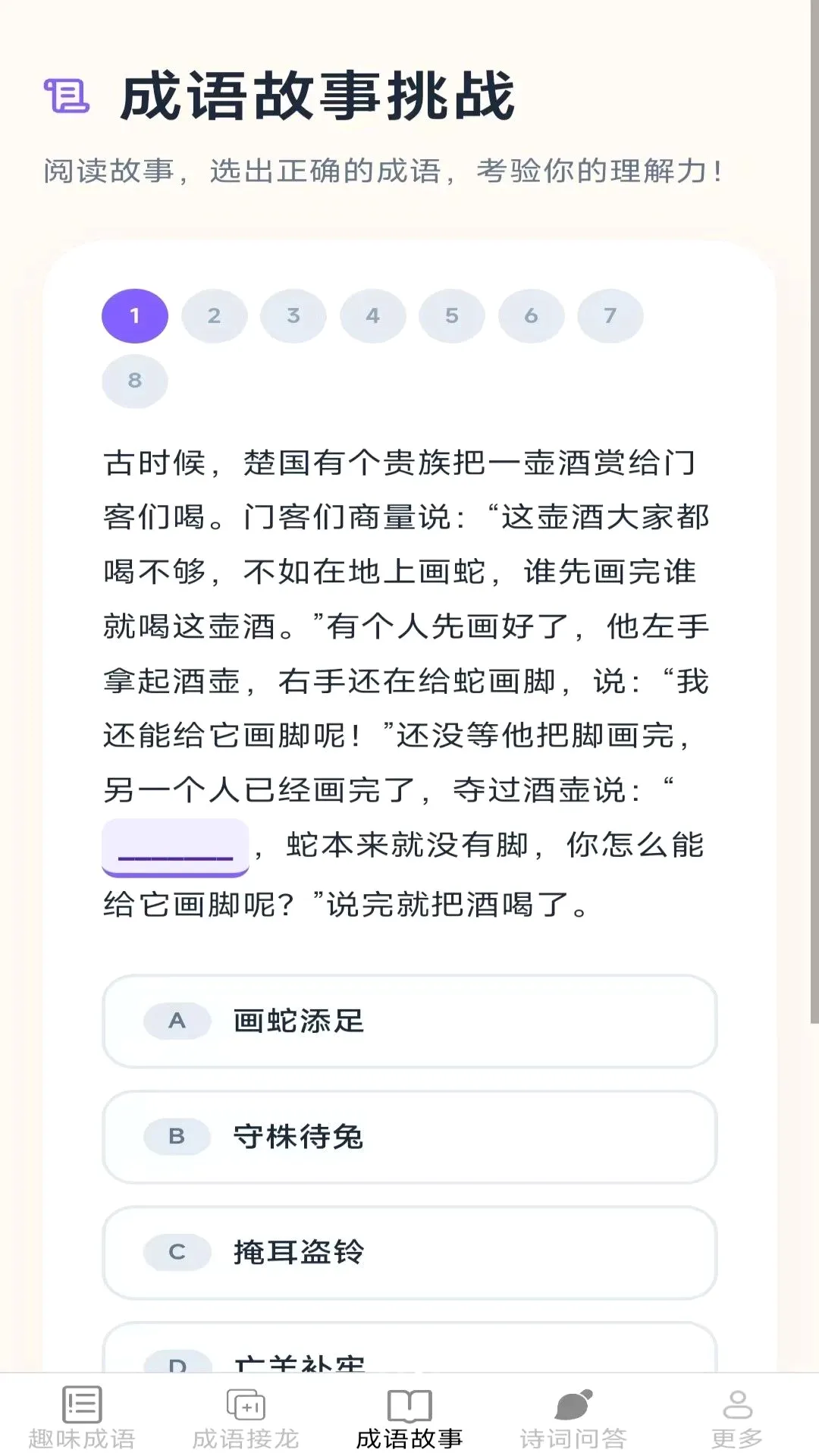819x1456 pixels.
Task: Choose answer A 画蛇添足
Action: (x=409, y=1021)
